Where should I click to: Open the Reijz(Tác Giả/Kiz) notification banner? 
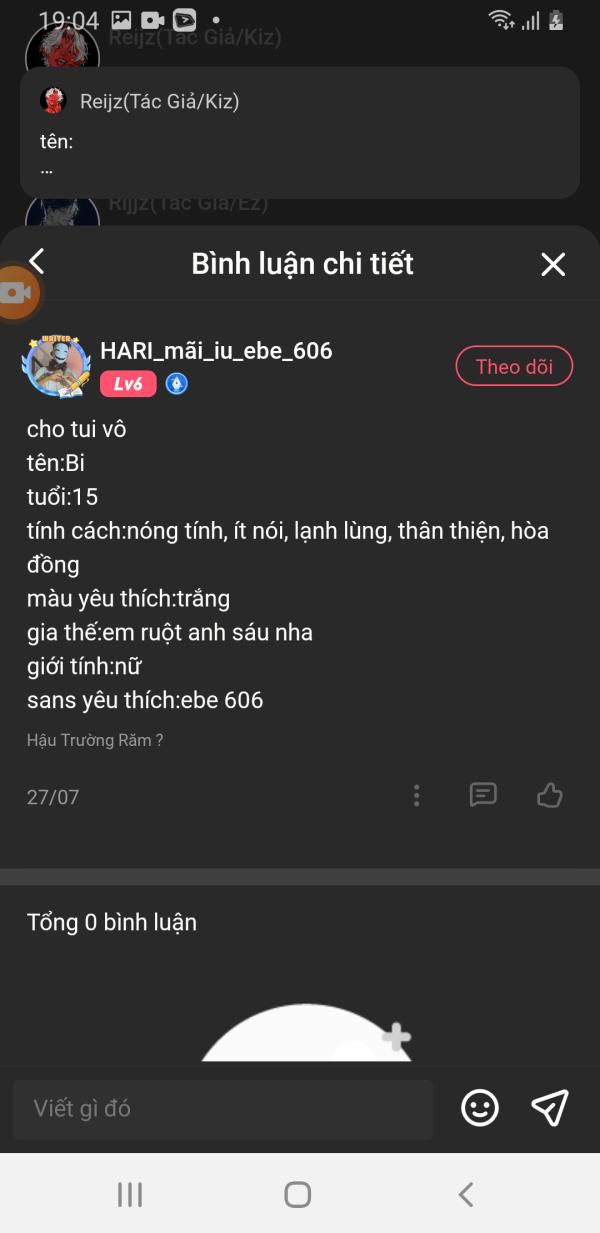click(x=300, y=132)
